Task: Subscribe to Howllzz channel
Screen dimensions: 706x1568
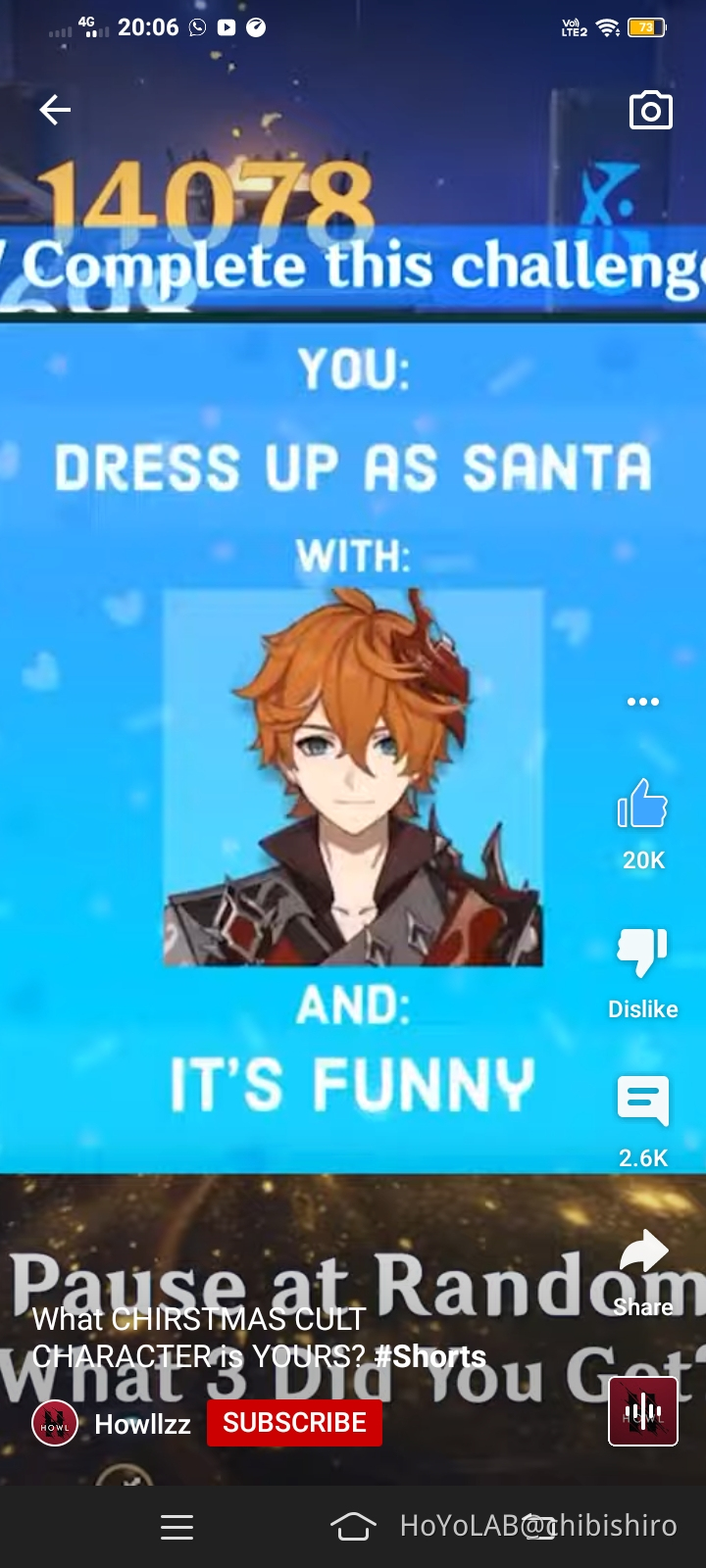Action: coord(294,1423)
